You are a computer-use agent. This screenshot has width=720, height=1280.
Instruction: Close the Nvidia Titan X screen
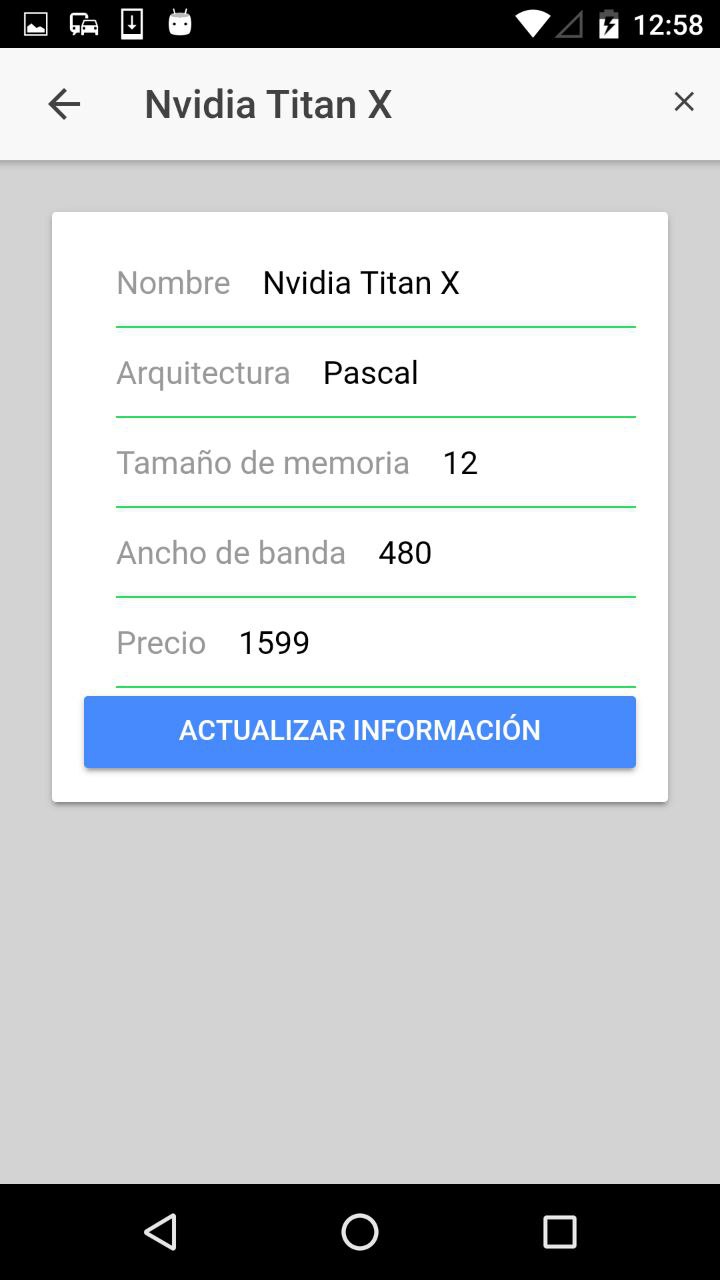coord(684,102)
